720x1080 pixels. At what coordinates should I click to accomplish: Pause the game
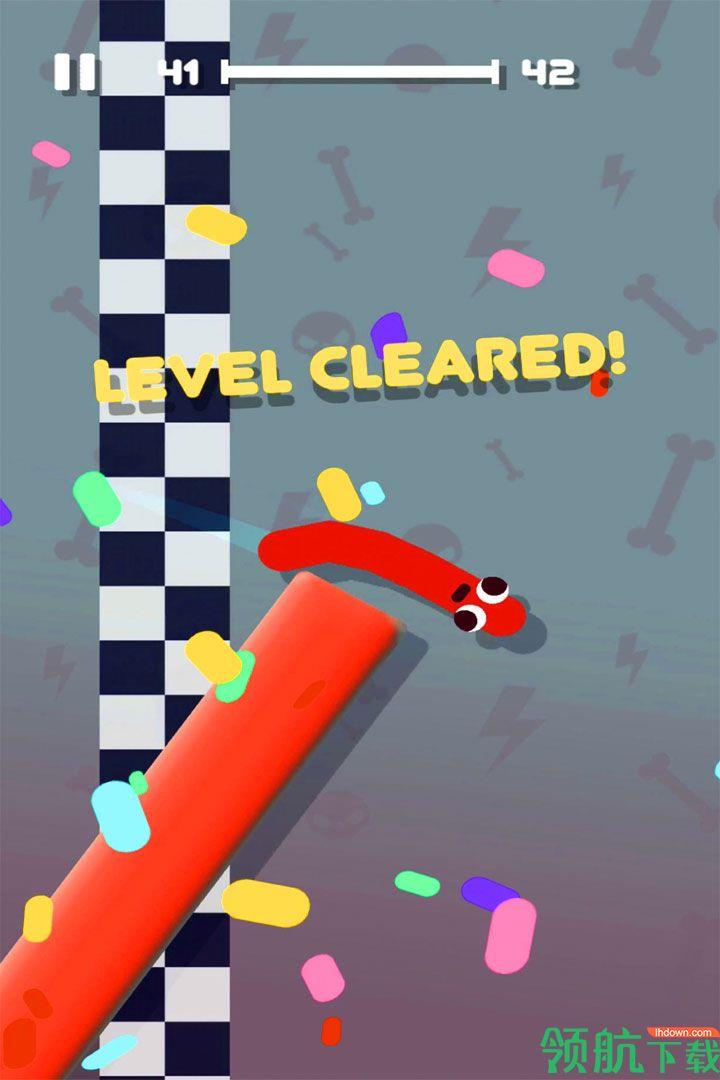pos(74,73)
